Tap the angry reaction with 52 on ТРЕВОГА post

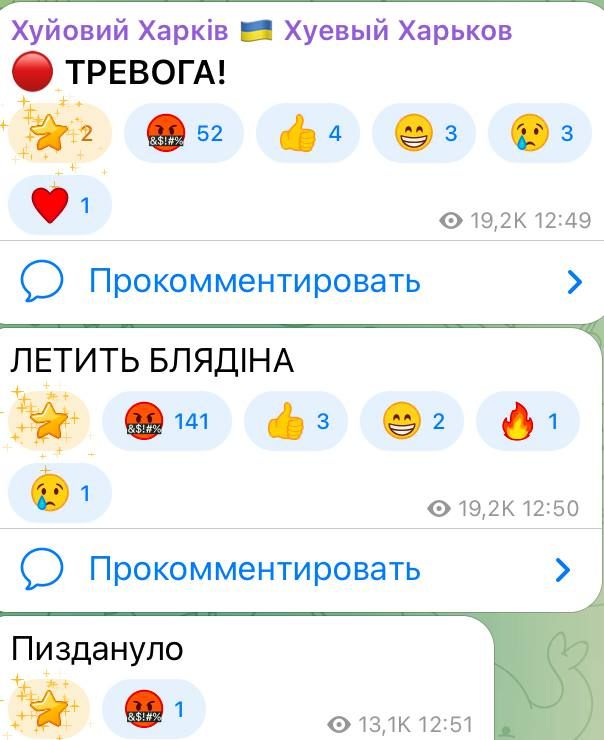(185, 133)
